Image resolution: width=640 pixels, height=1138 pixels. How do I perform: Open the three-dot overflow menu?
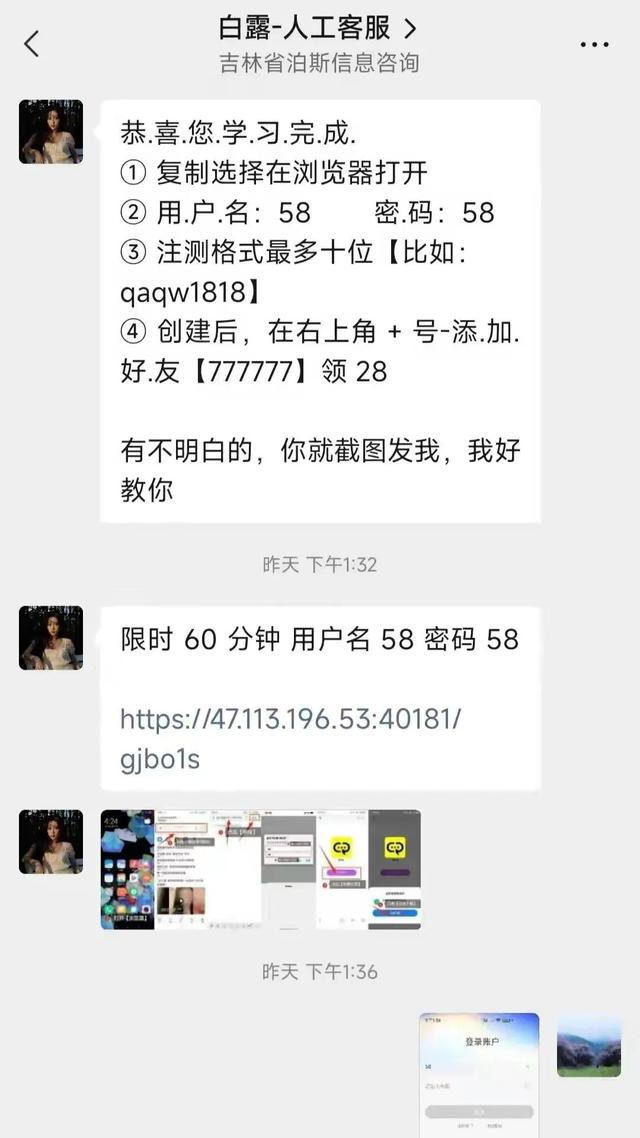tap(594, 44)
